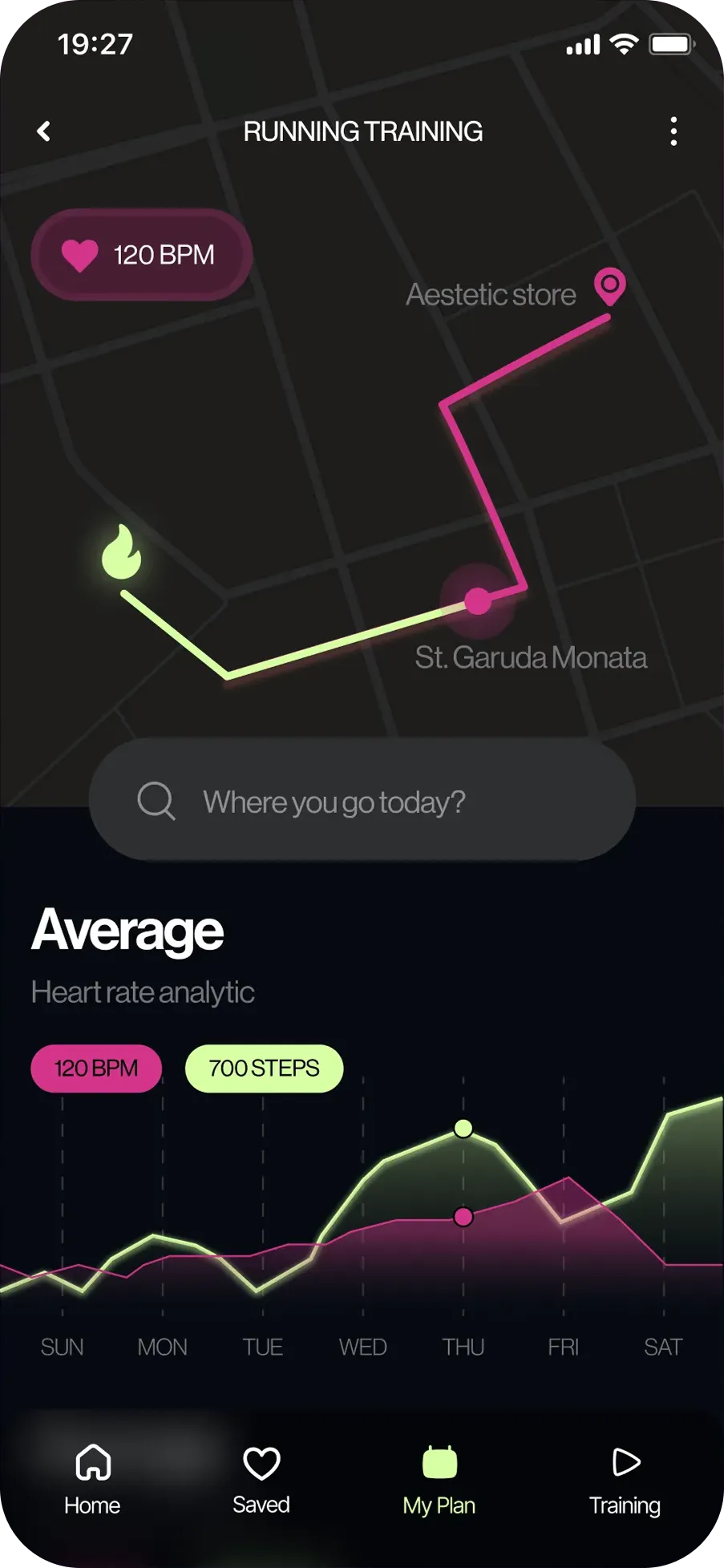Select the 120 BPM chip in analytics
Viewport: 724px width, 1568px height.
pos(96,1069)
